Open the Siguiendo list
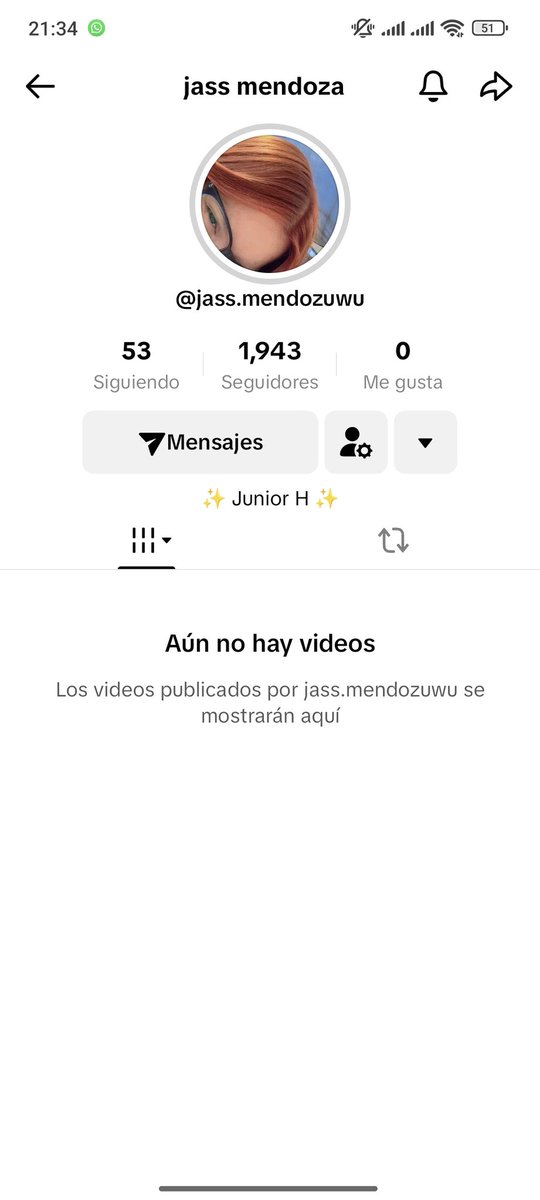 tap(136, 365)
